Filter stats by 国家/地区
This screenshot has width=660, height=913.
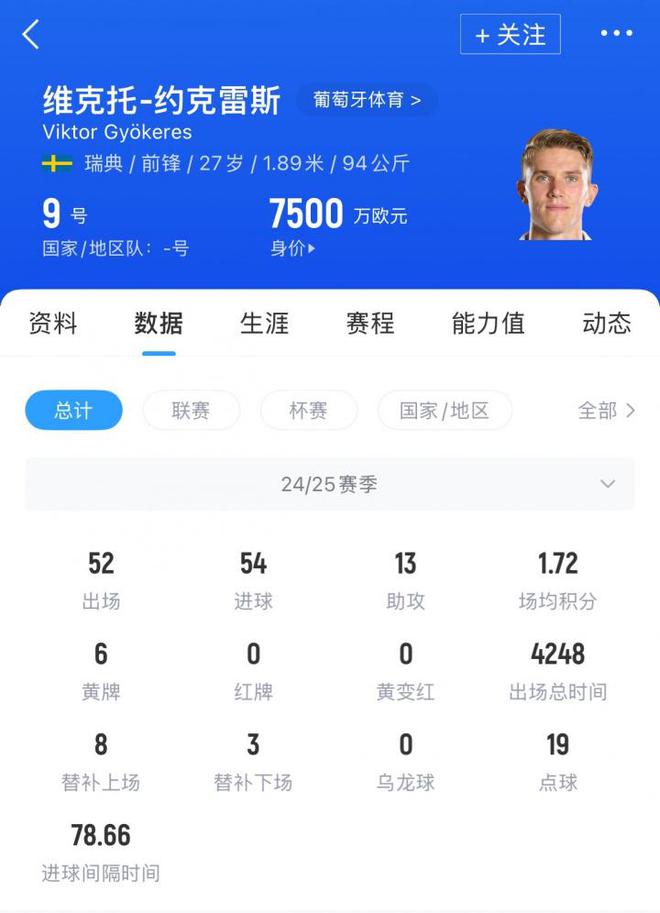445,410
